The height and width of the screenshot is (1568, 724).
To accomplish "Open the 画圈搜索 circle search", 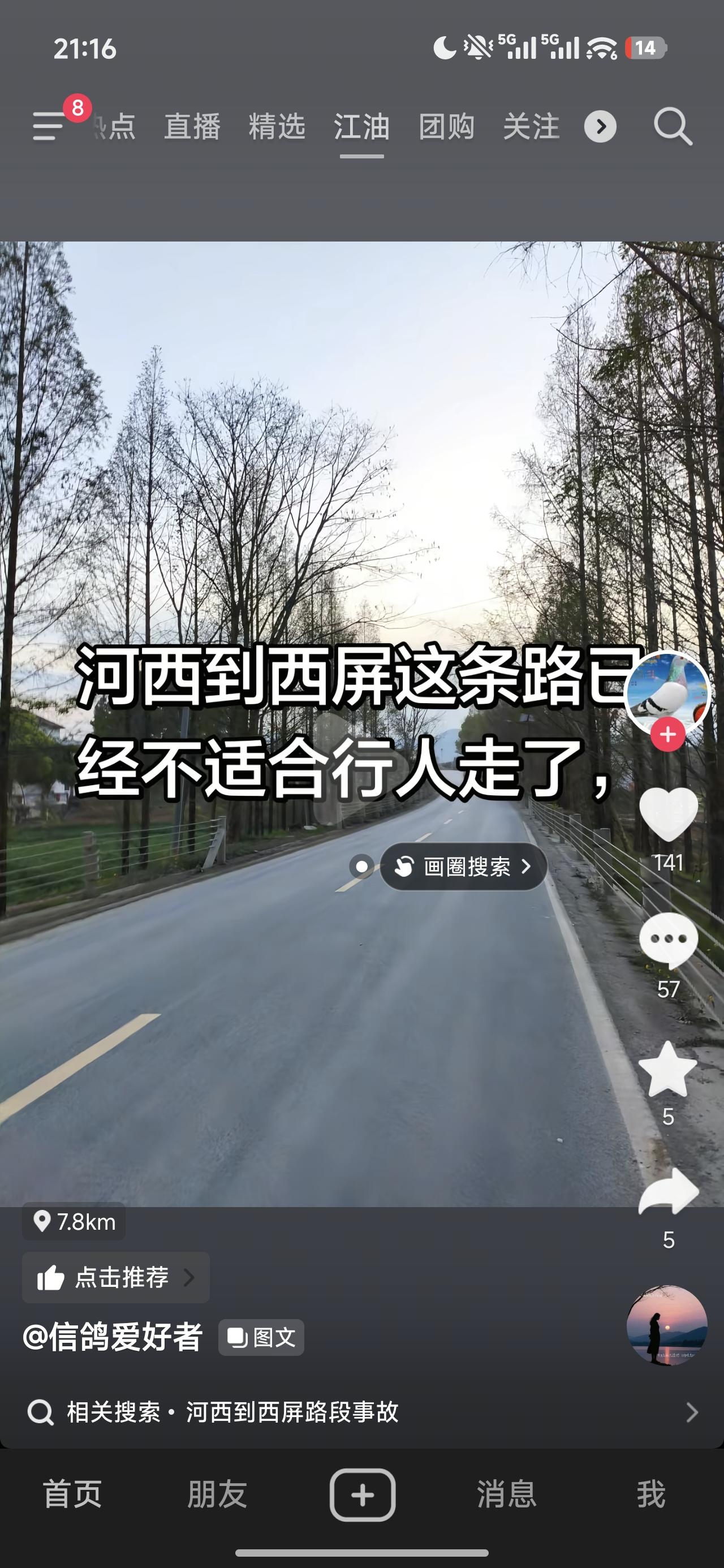I will [464, 866].
